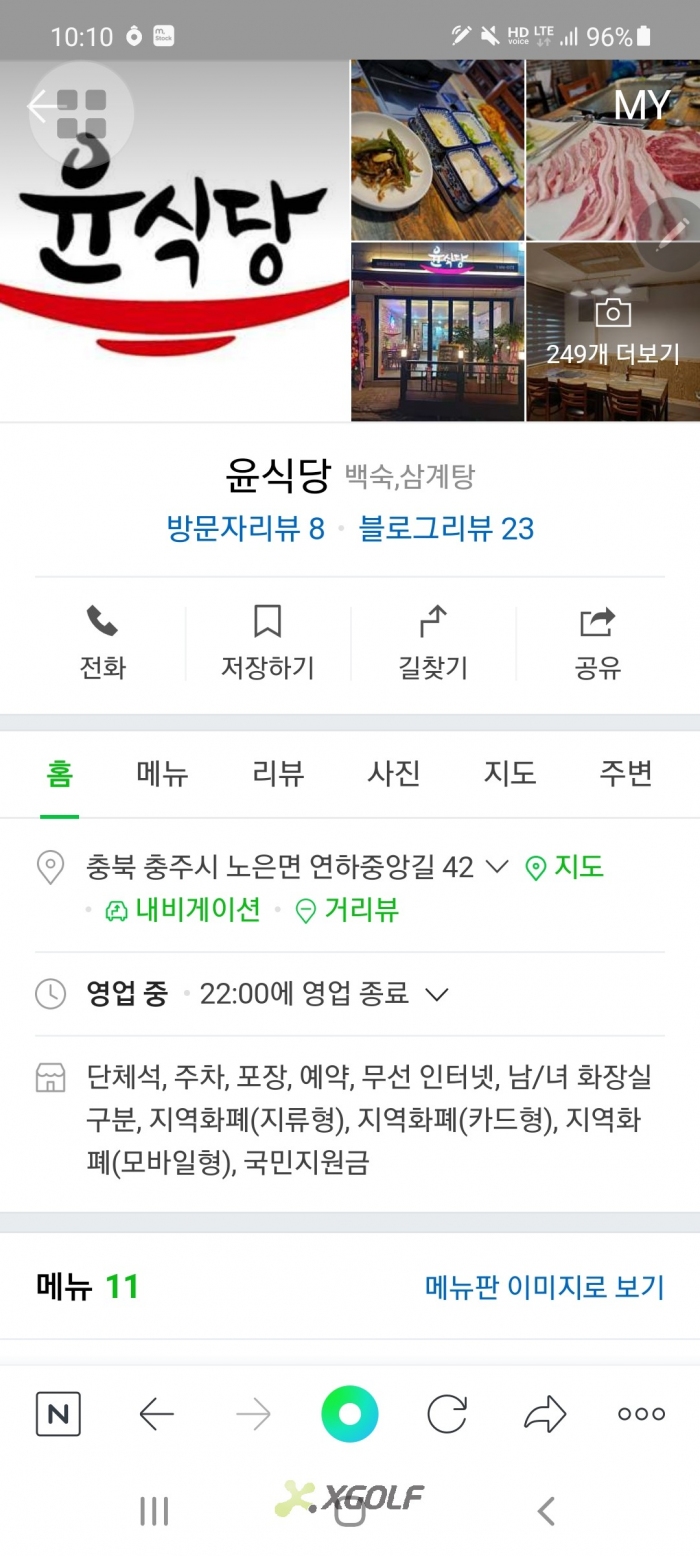
Task: Open 블로그리뷰 23 blog reviews
Action: [x=446, y=528]
